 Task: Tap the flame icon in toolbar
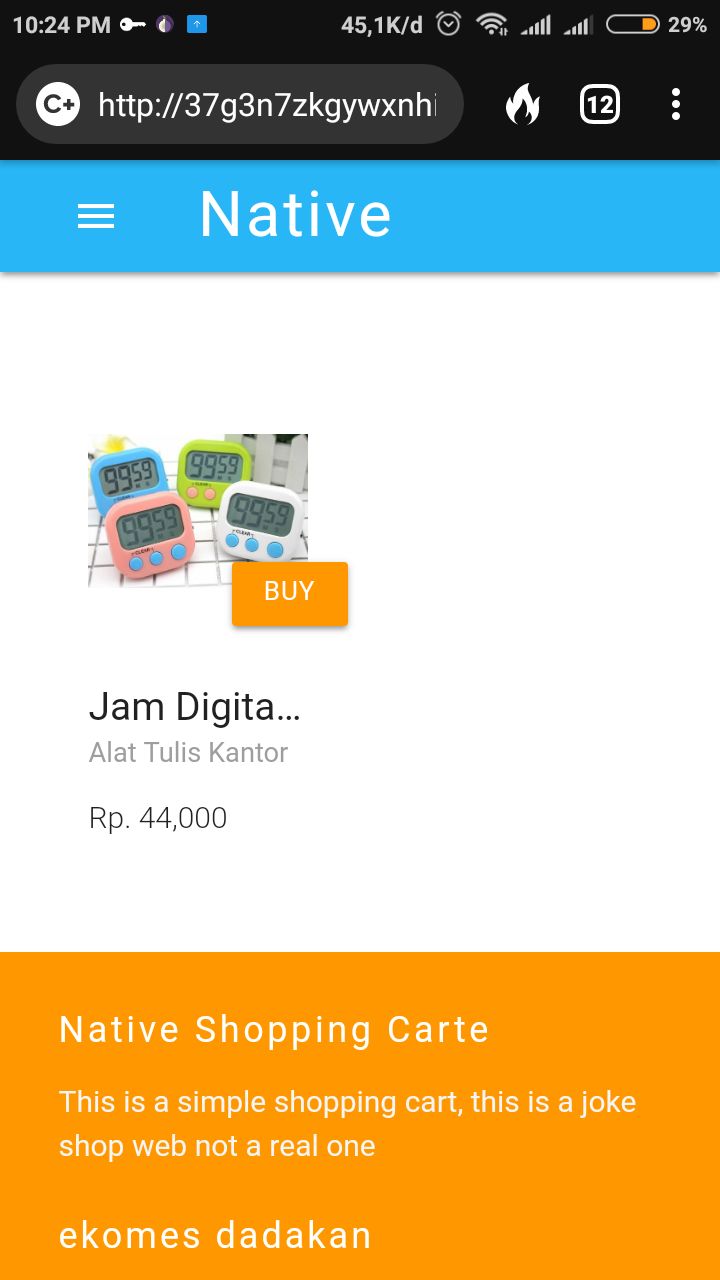coord(522,105)
